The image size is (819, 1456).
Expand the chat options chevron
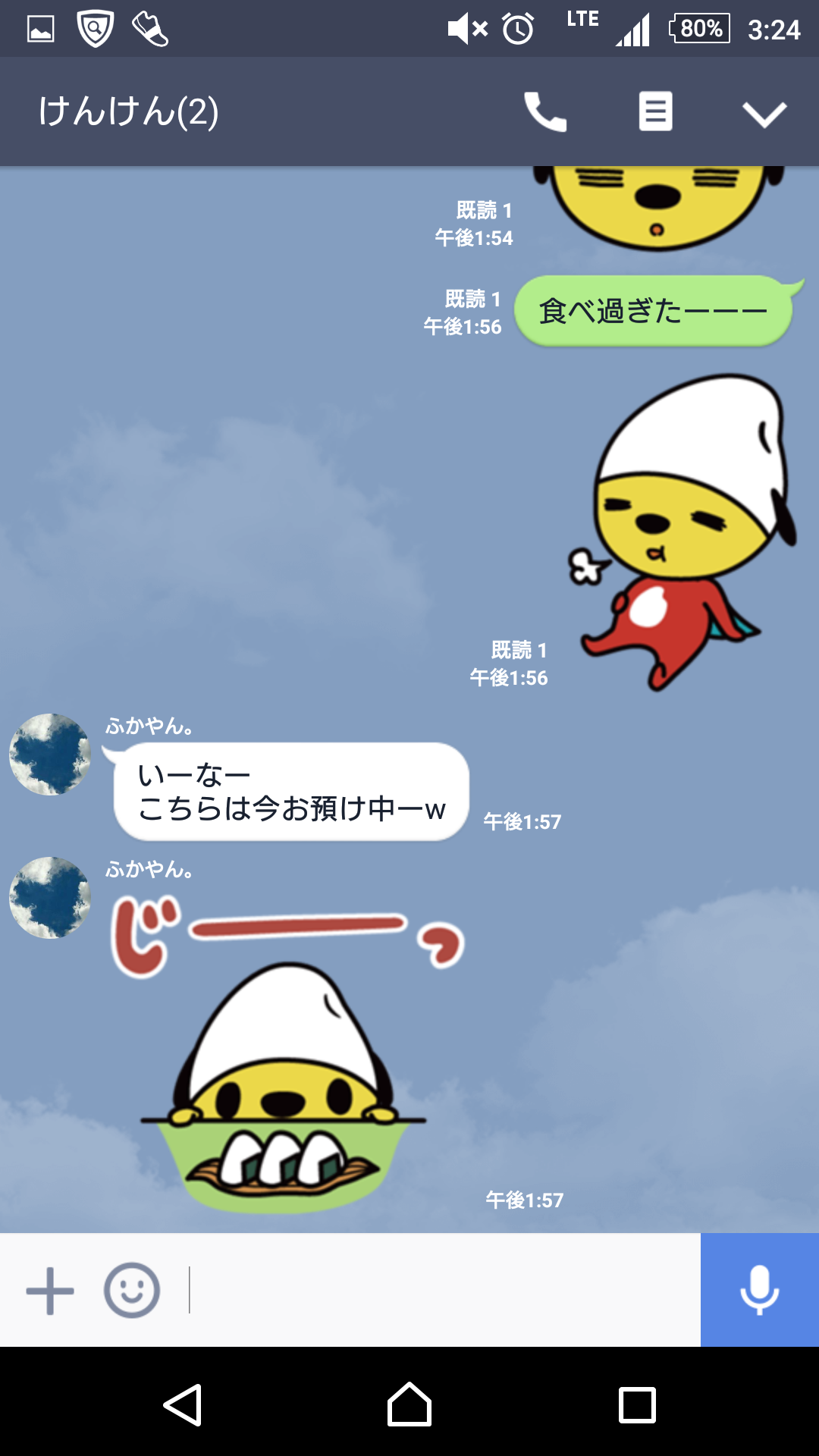pos(764,114)
